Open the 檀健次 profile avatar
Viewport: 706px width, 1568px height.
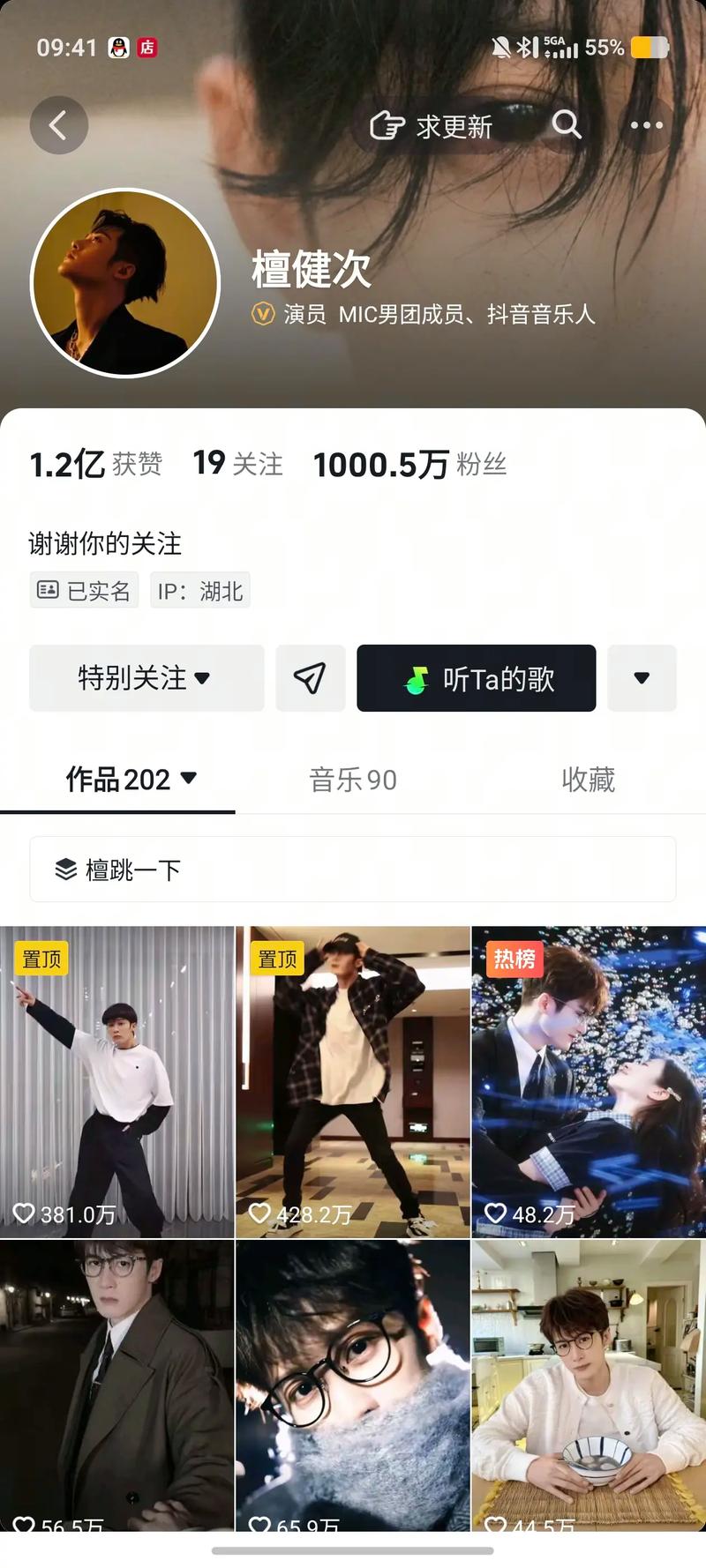(124, 284)
